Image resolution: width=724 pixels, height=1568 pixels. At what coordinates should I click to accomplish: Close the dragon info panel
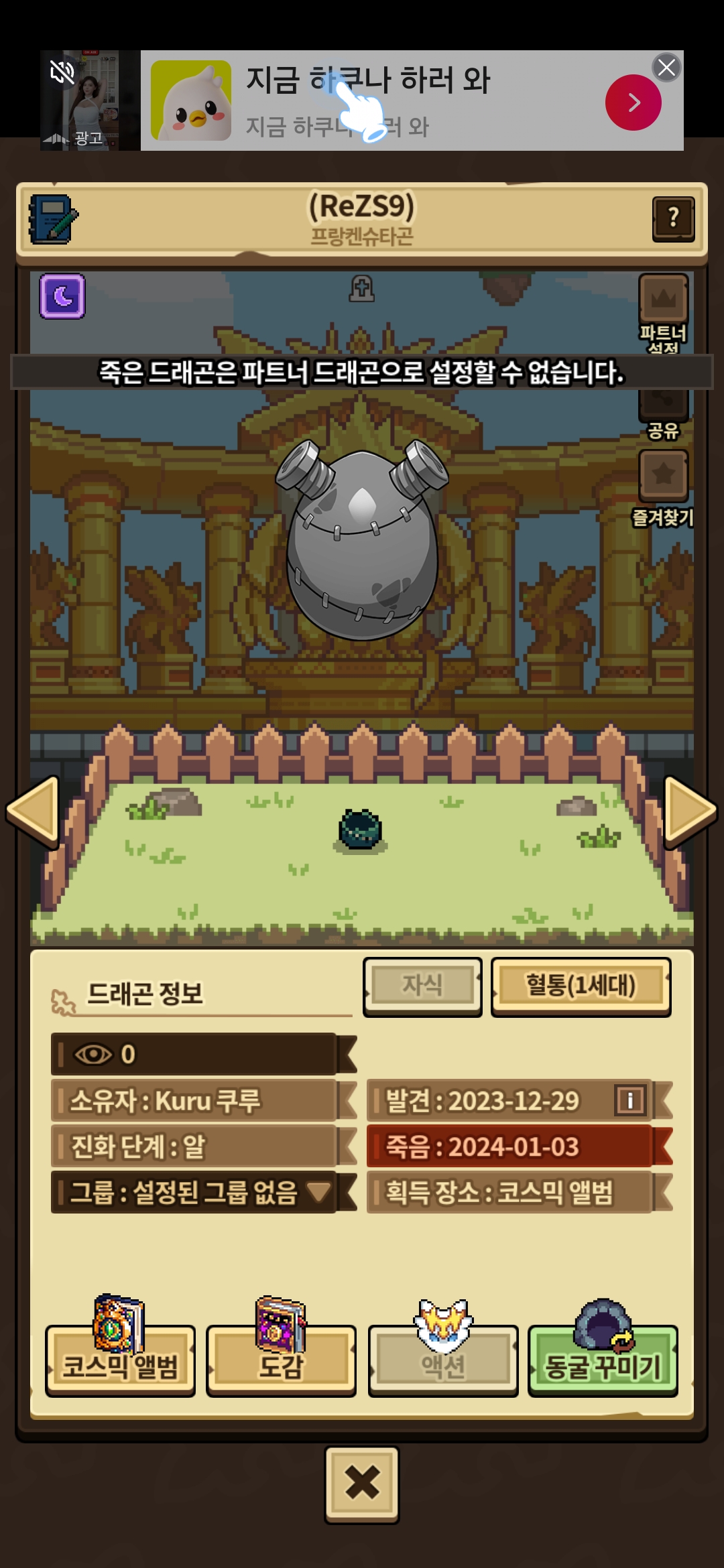pos(362,1484)
